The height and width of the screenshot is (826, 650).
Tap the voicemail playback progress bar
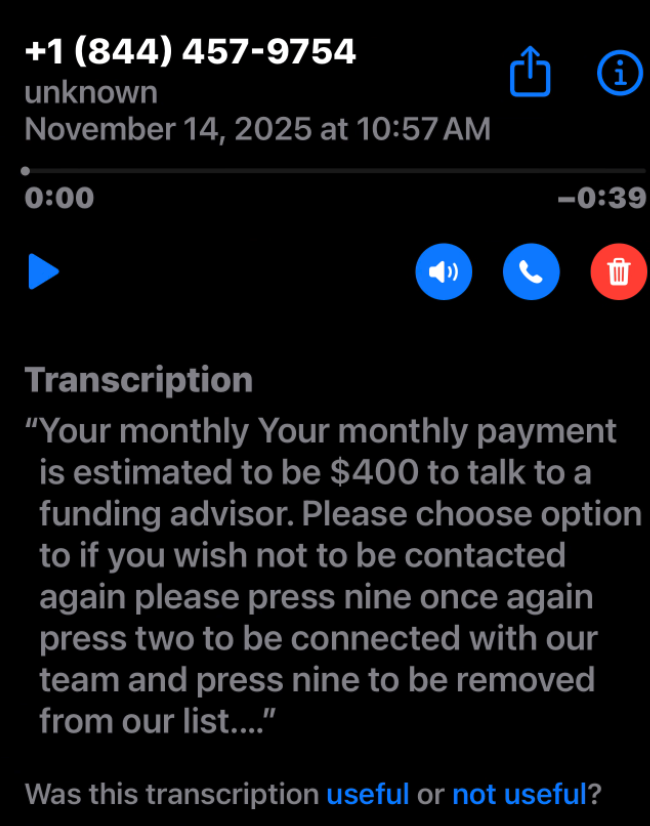(x=334, y=172)
